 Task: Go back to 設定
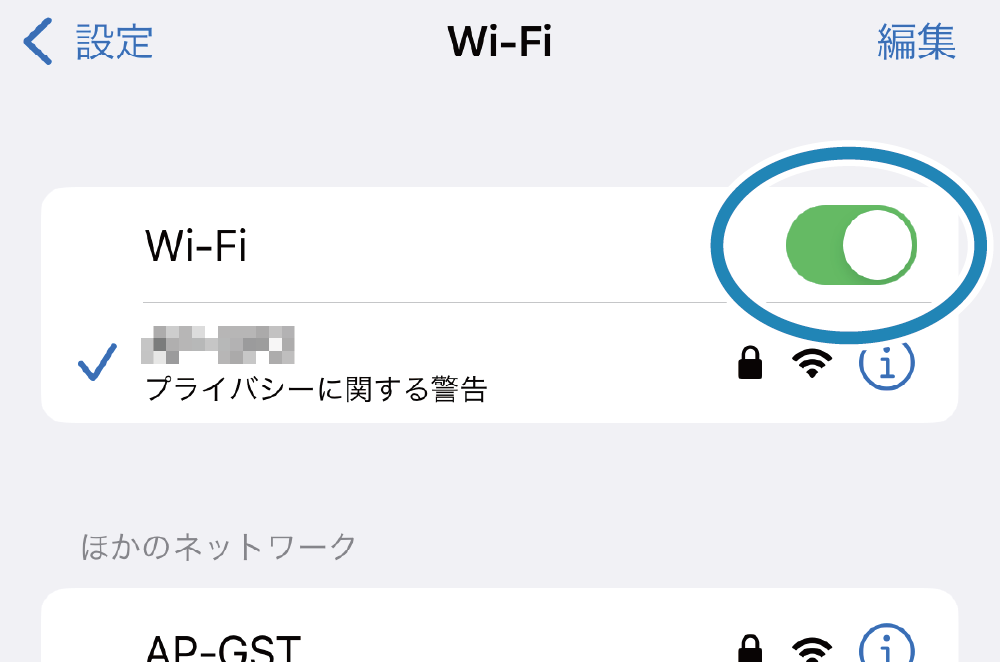pos(88,43)
